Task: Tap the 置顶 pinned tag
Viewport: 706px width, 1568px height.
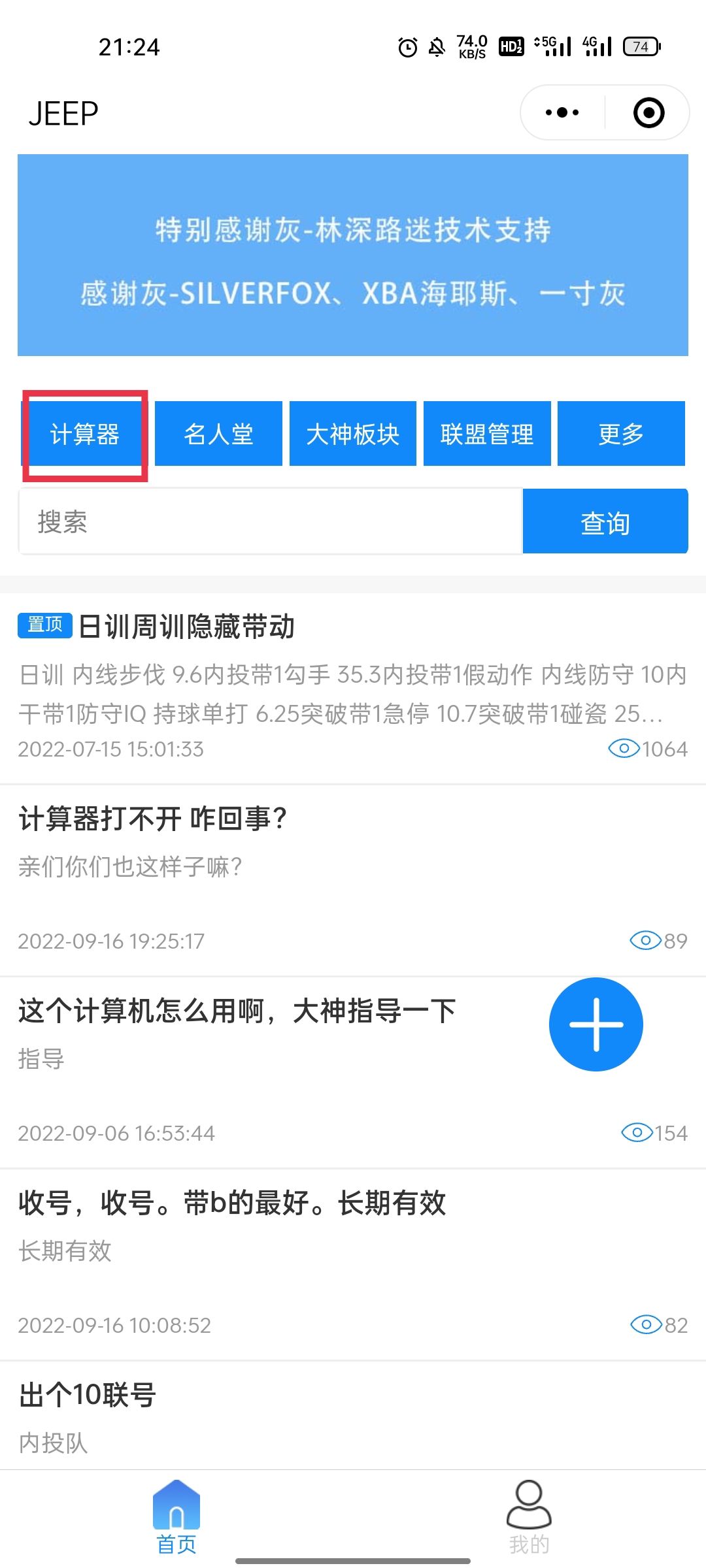Action: [x=43, y=627]
